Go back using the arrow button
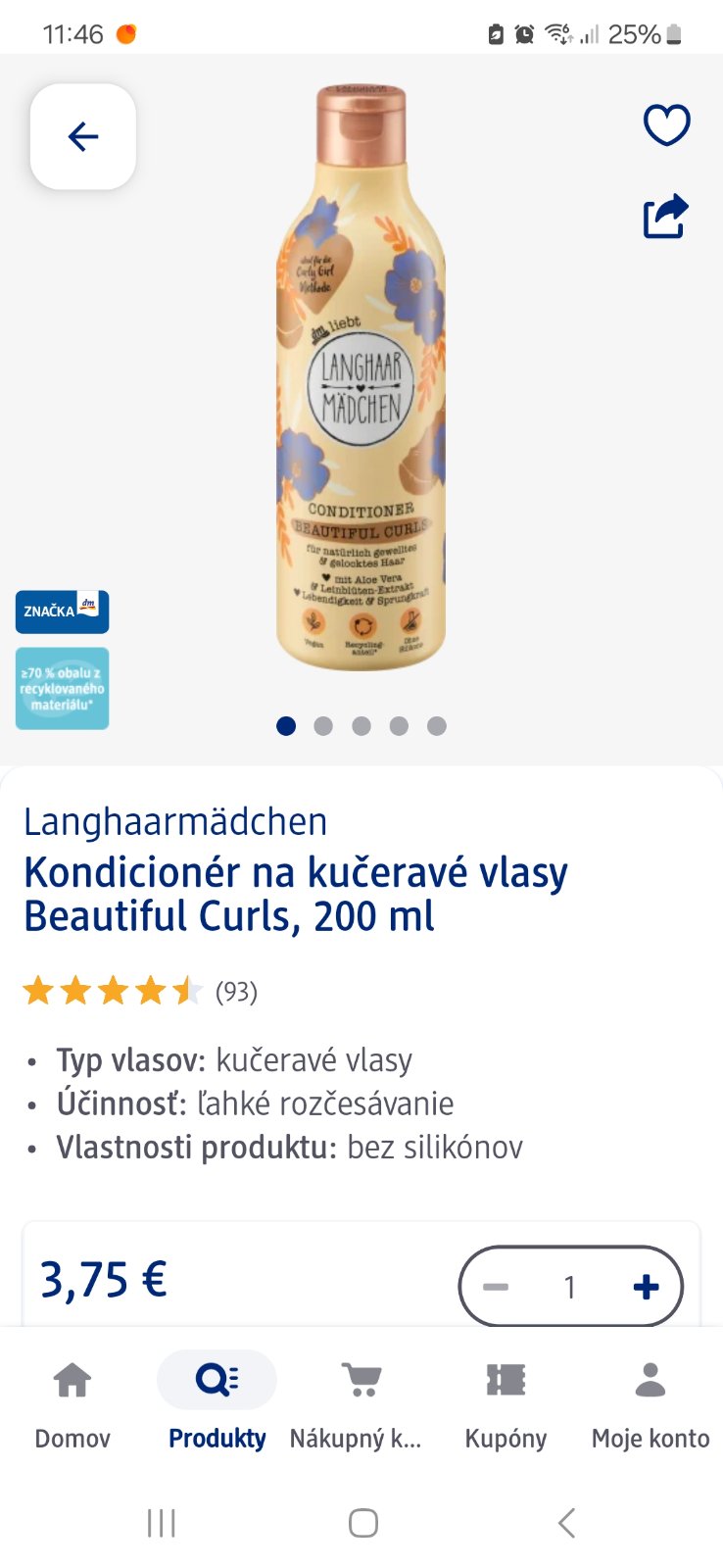The height and width of the screenshot is (1568, 723). point(83,136)
